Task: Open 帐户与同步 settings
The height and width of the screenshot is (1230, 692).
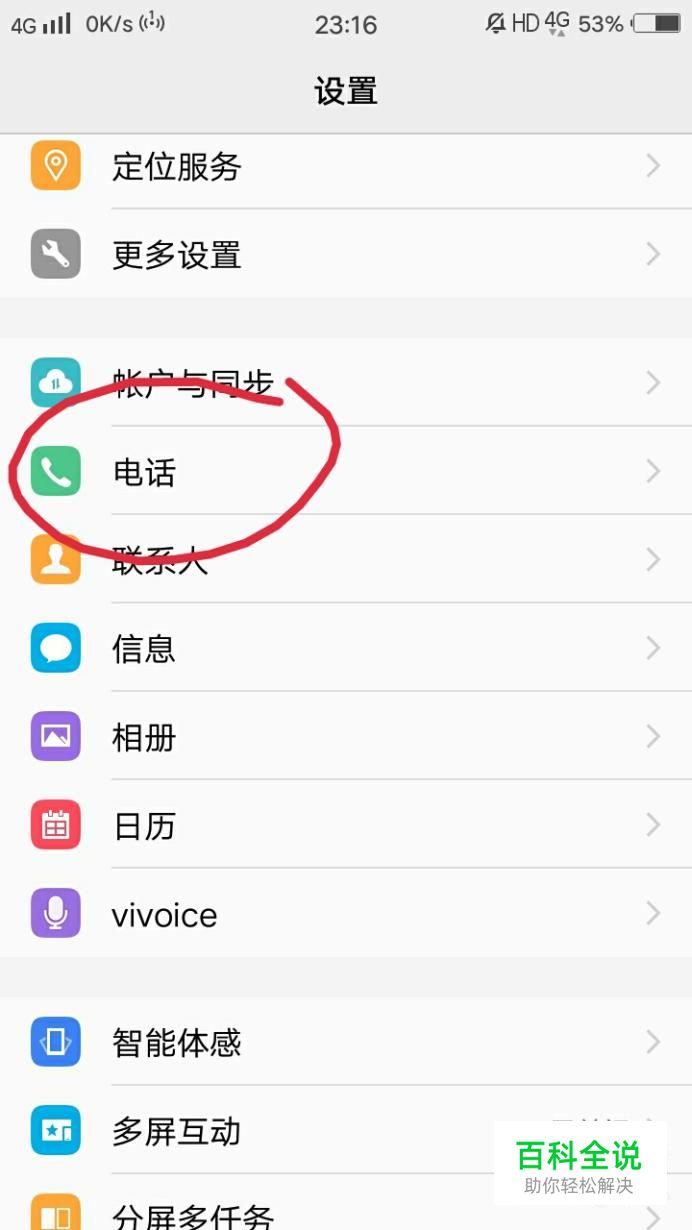Action: pyautogui.click(x=345, y=383)
